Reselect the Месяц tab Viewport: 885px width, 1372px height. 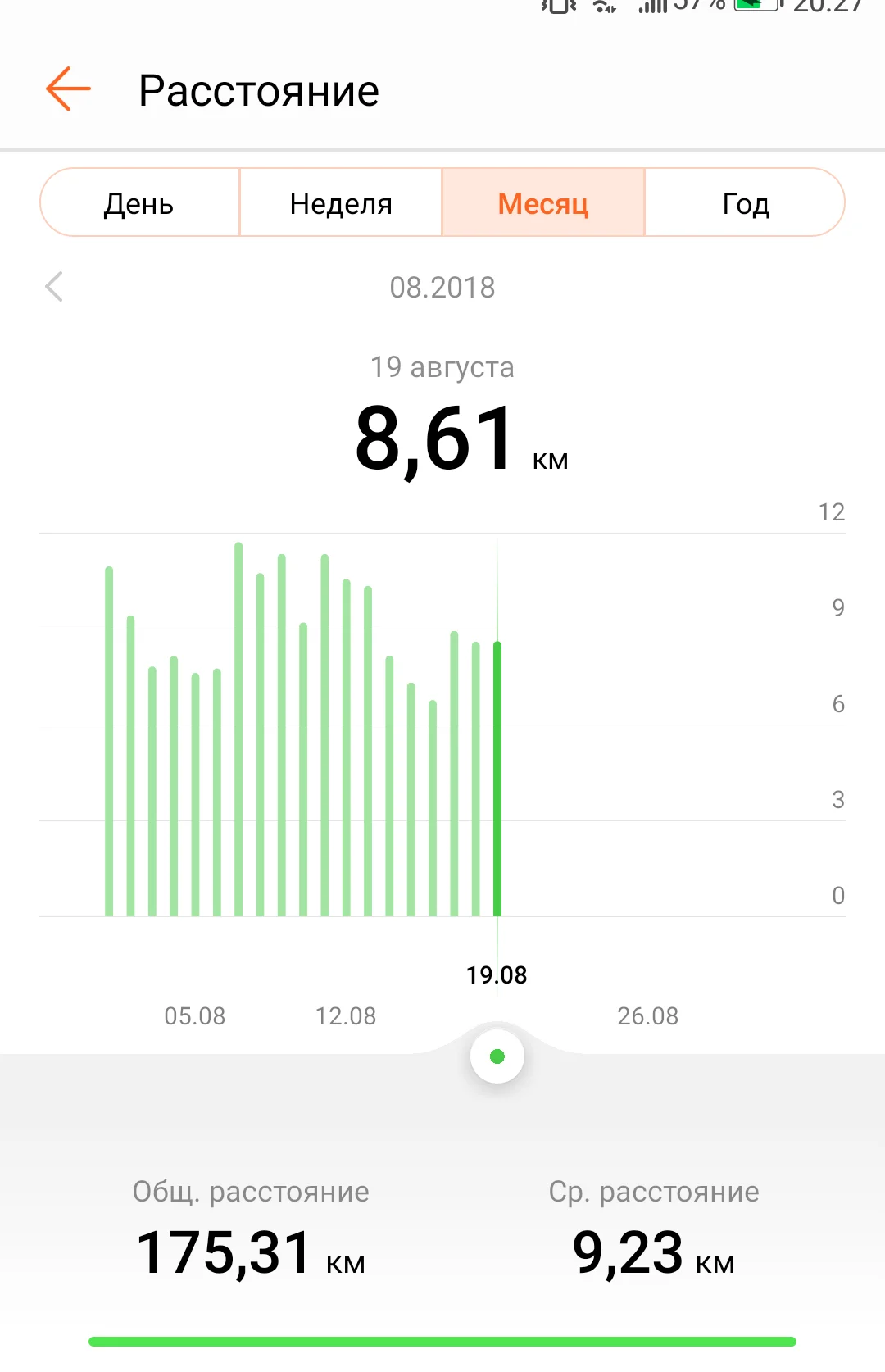point(542,202)
